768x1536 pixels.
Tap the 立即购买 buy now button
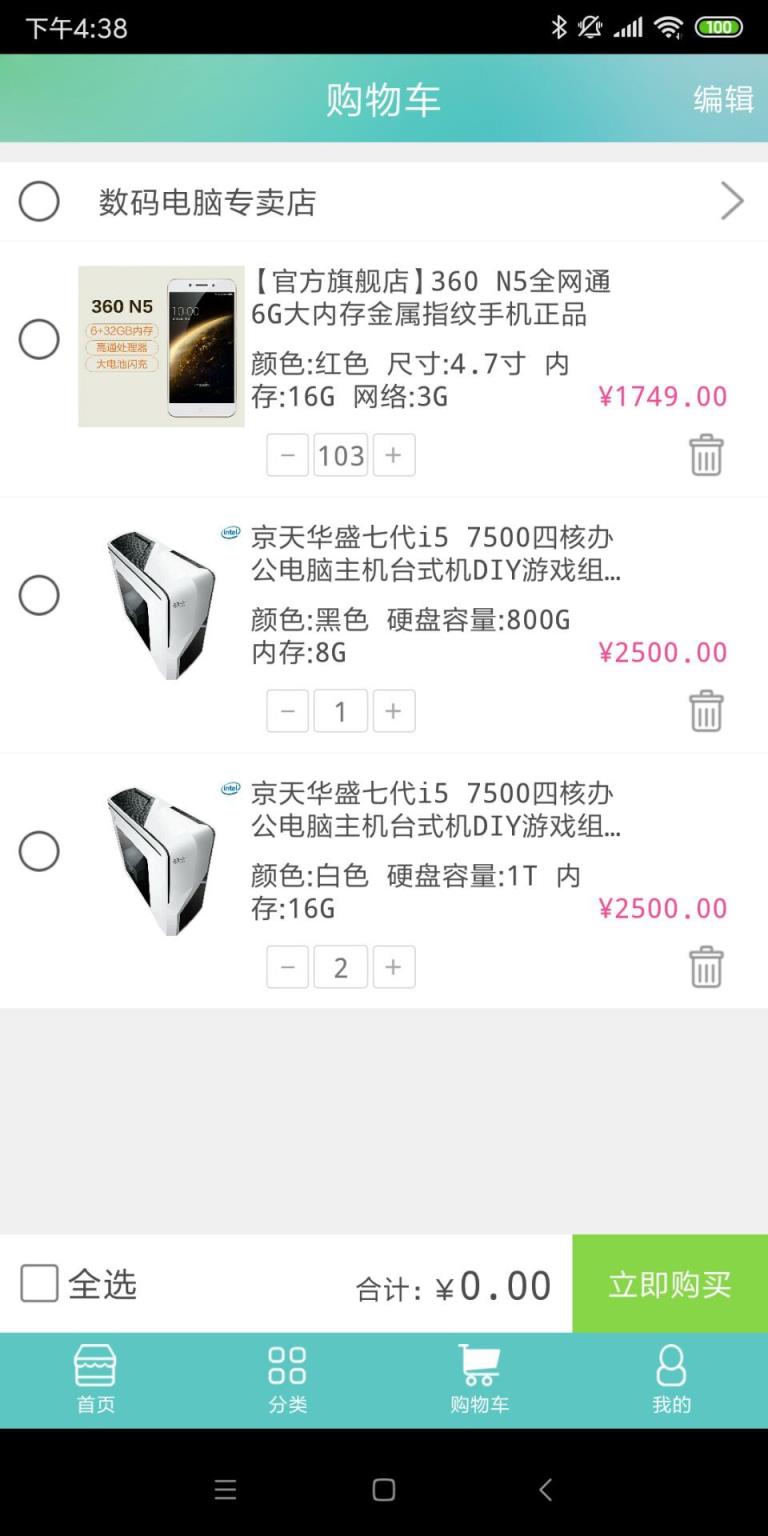click(668, 1283)
